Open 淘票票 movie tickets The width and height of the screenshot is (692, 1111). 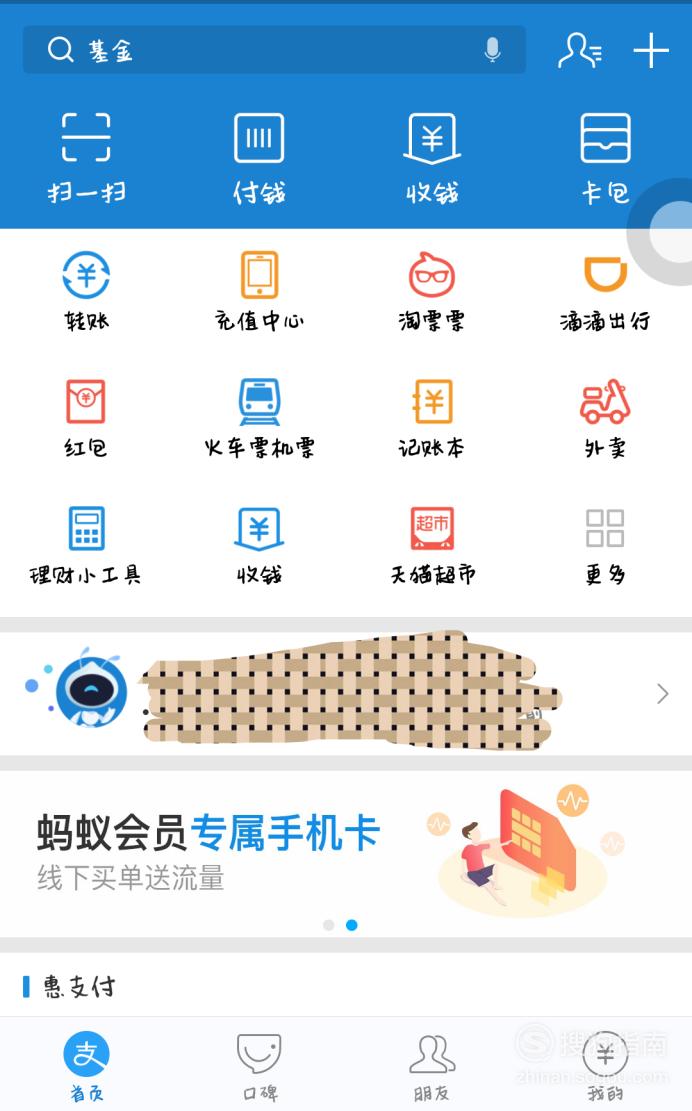[432, 291]
